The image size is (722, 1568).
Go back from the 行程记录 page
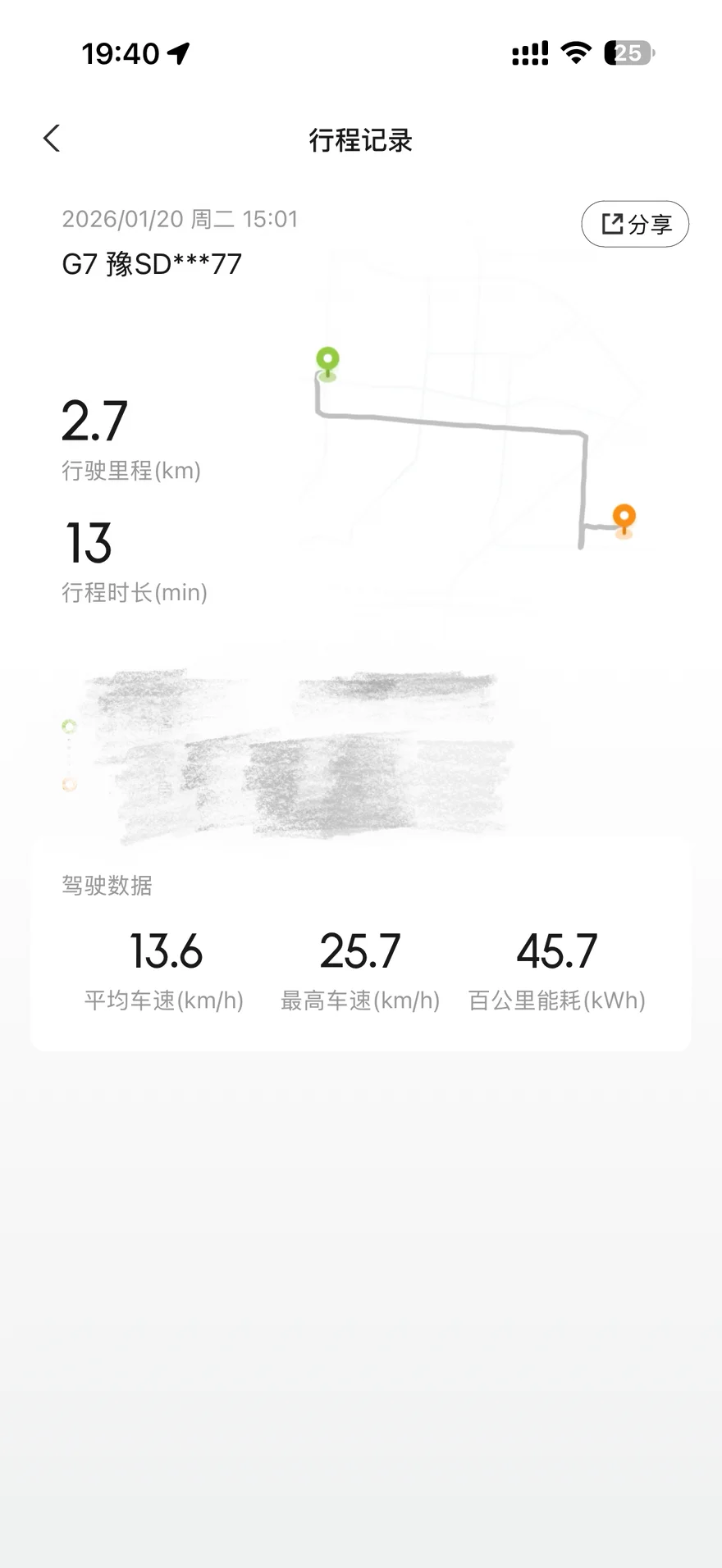click(52, 139)
